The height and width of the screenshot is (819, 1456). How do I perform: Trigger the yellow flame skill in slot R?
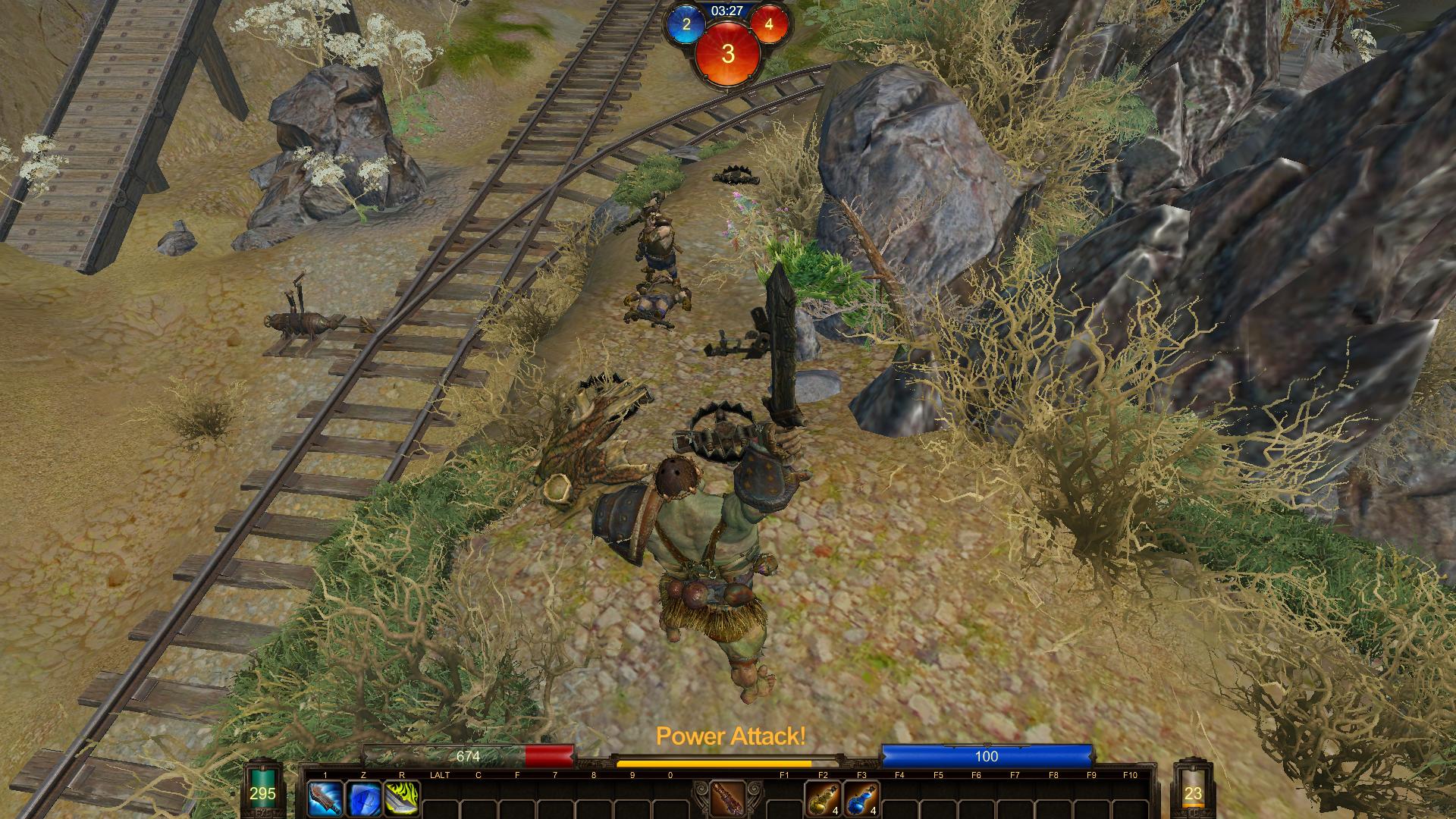[x=402, y=799]
